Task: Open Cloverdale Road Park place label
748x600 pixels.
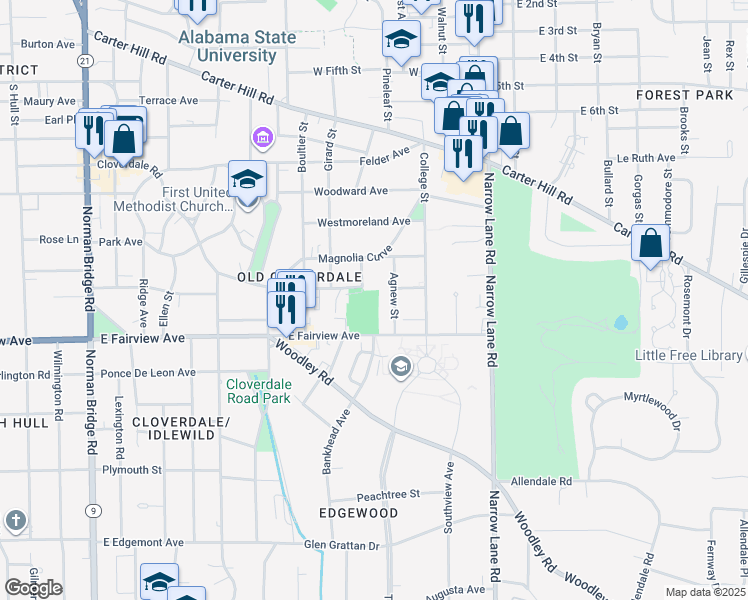Action: pos(259,391)
